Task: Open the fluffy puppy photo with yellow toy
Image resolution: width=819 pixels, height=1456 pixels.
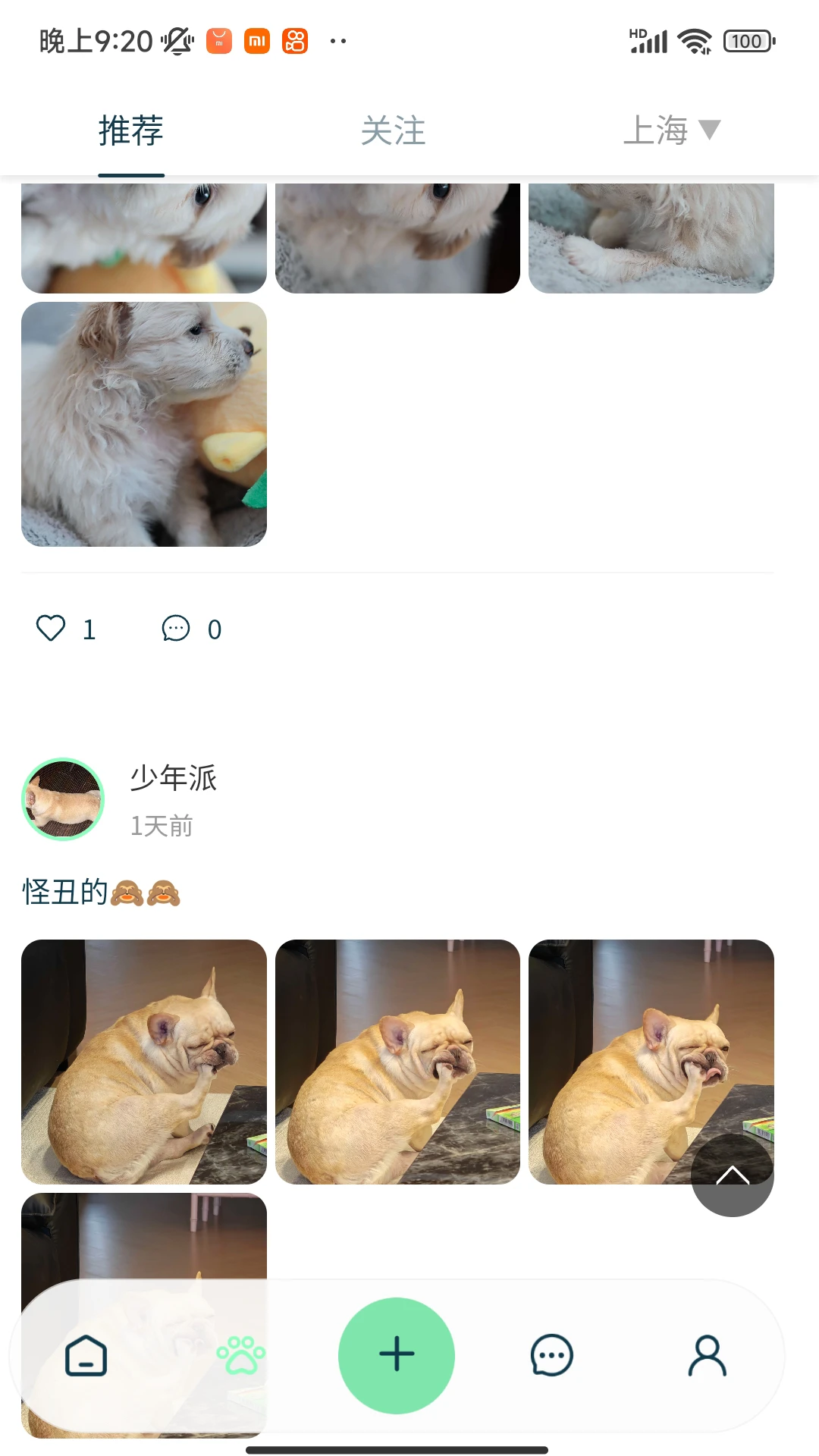Action: (144, 424)
